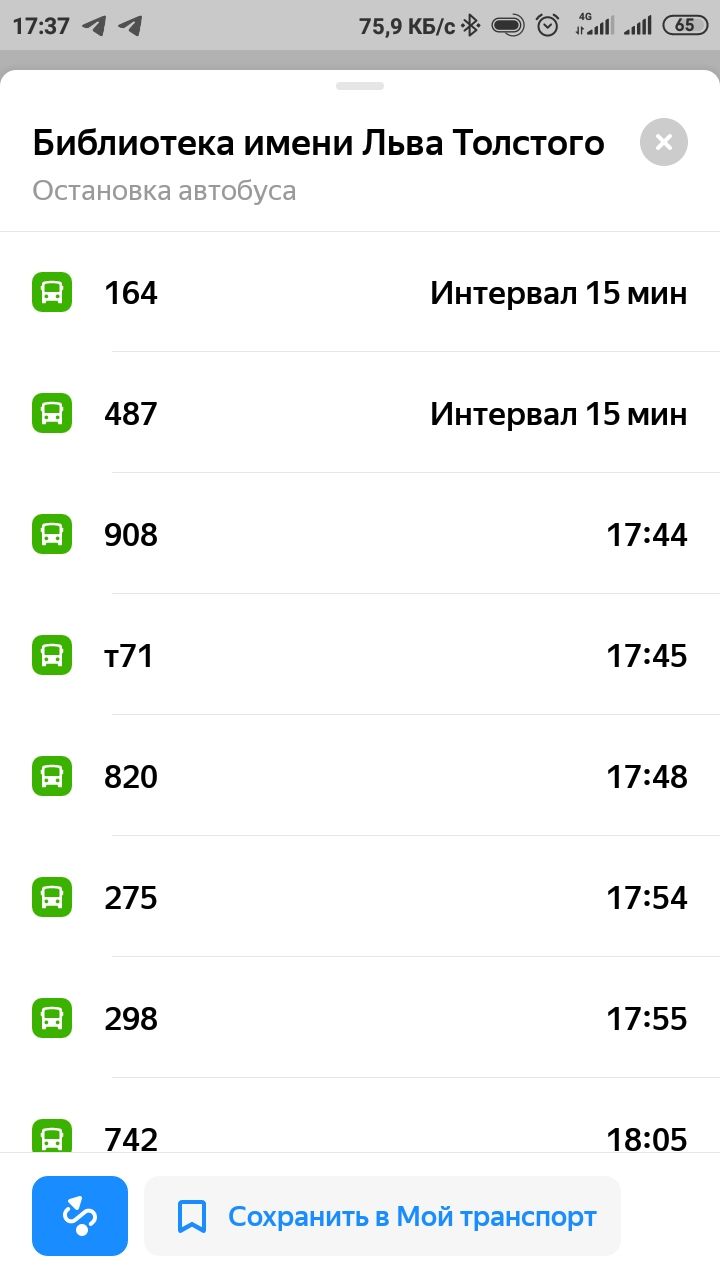Open route т71 details
Image resolution: width=720 pixels, height=1280 pixels.
[x=360, y=655]
